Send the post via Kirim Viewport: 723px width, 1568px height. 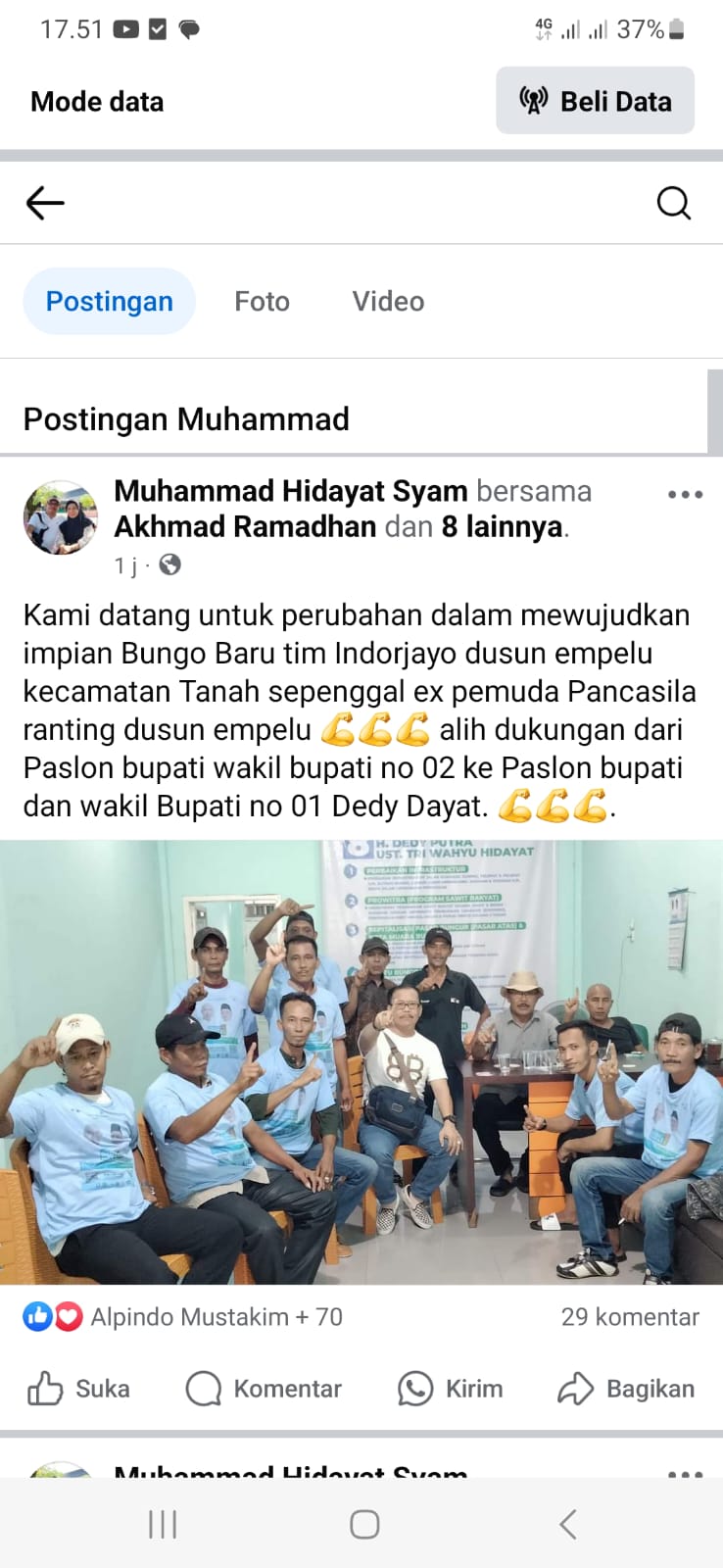451,1389
